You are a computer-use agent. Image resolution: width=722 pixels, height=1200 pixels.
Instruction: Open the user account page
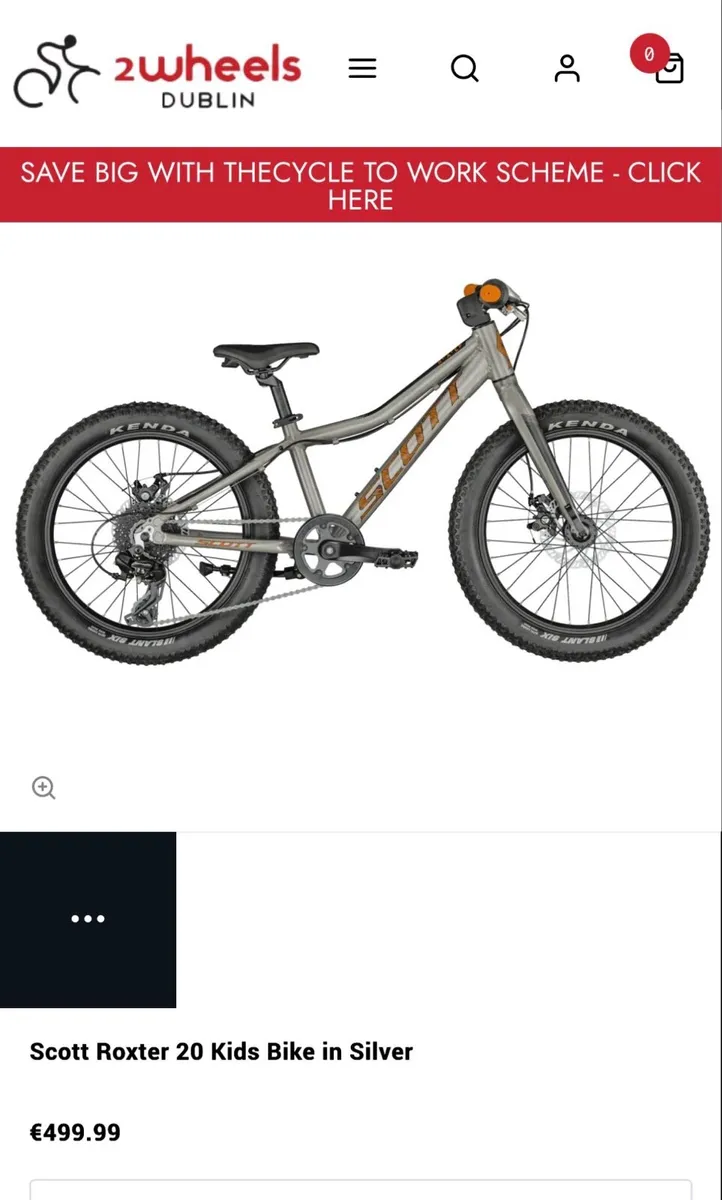tap(567, 68)
